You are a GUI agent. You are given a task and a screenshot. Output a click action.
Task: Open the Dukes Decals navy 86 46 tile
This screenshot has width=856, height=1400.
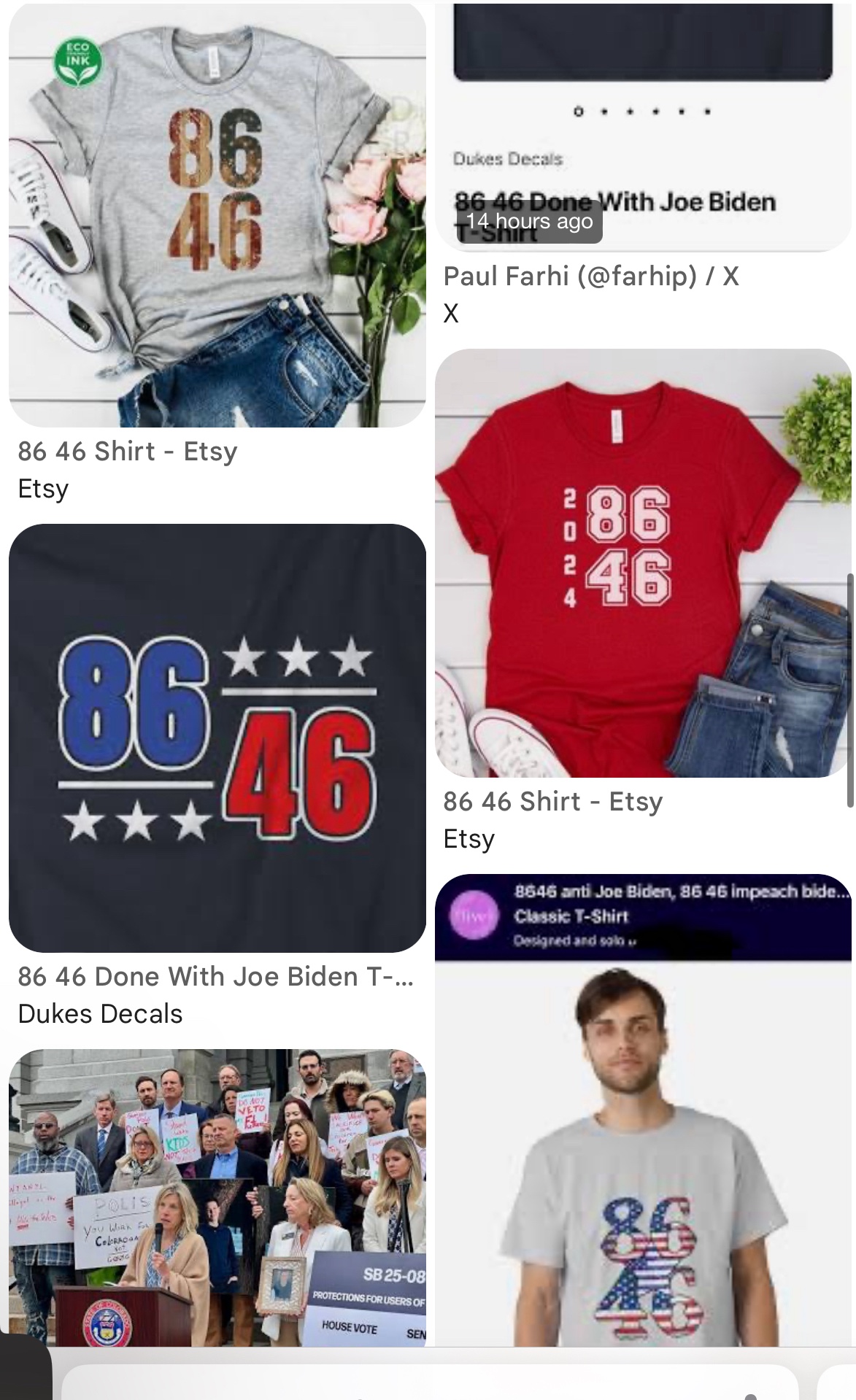pos(217,738)
